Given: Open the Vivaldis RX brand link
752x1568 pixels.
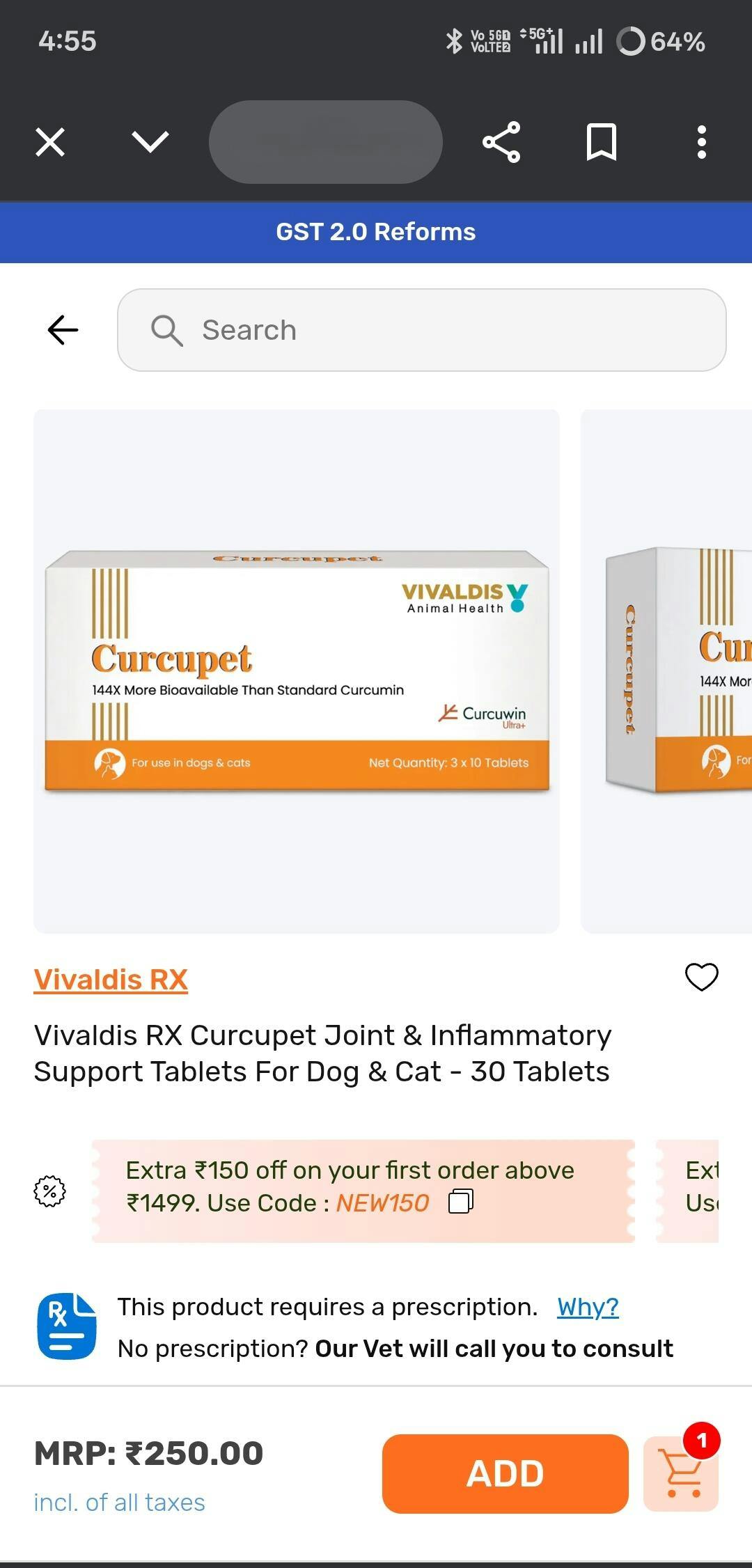Looking at the screenshot, I should coord(111,980).
